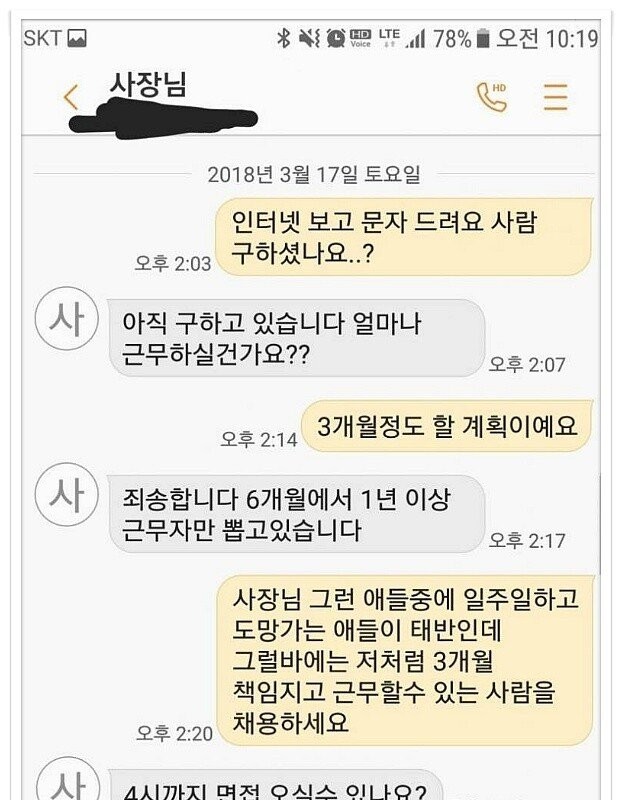Go back to the message list
The height and width of the screenshot is (800, 622).
tap(70, 97)
